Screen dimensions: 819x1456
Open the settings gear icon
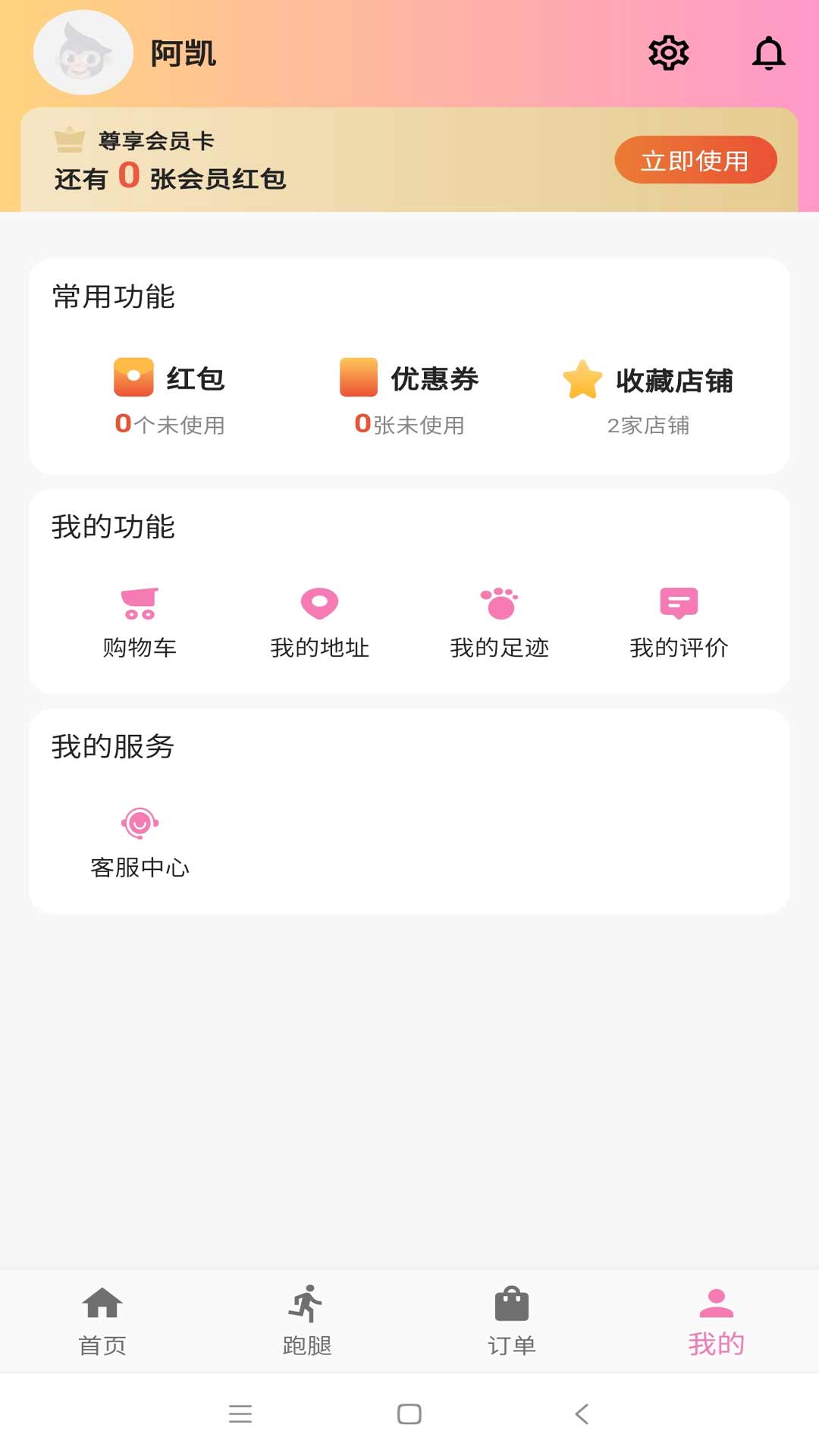(668, 52)
